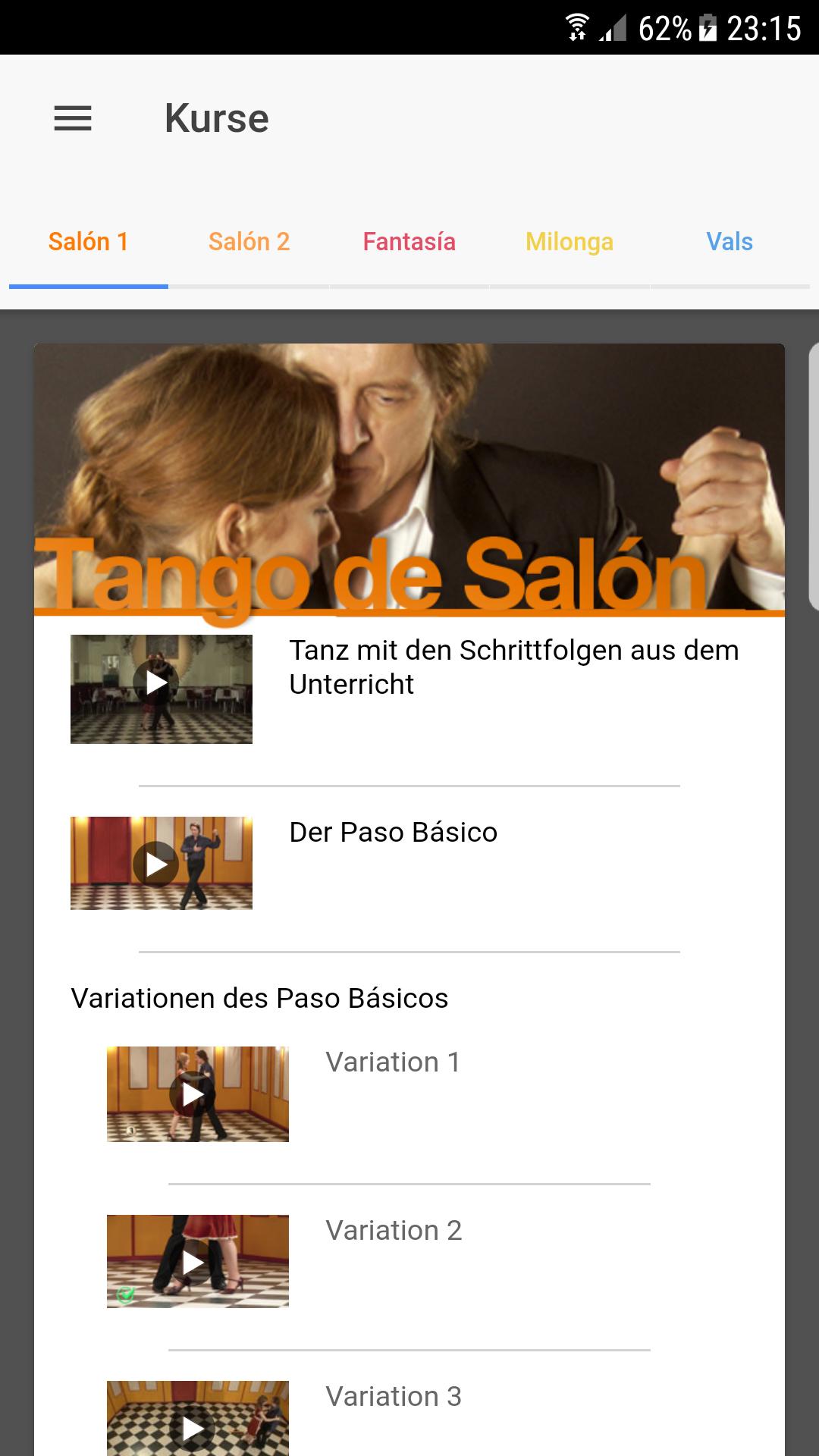Tap the Variationen des Paso Básicos heading
The width and height of the screenshot is (819, 1456).
[x=259, y=998]
